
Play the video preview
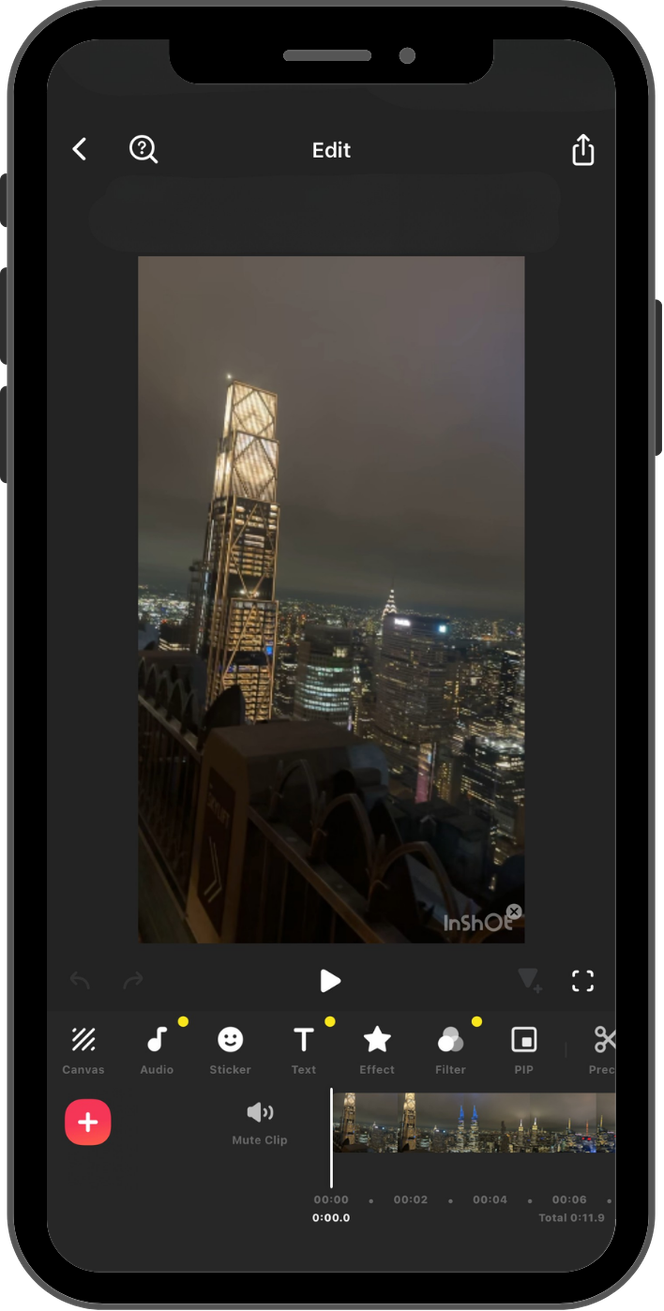(x=330, y=981)
